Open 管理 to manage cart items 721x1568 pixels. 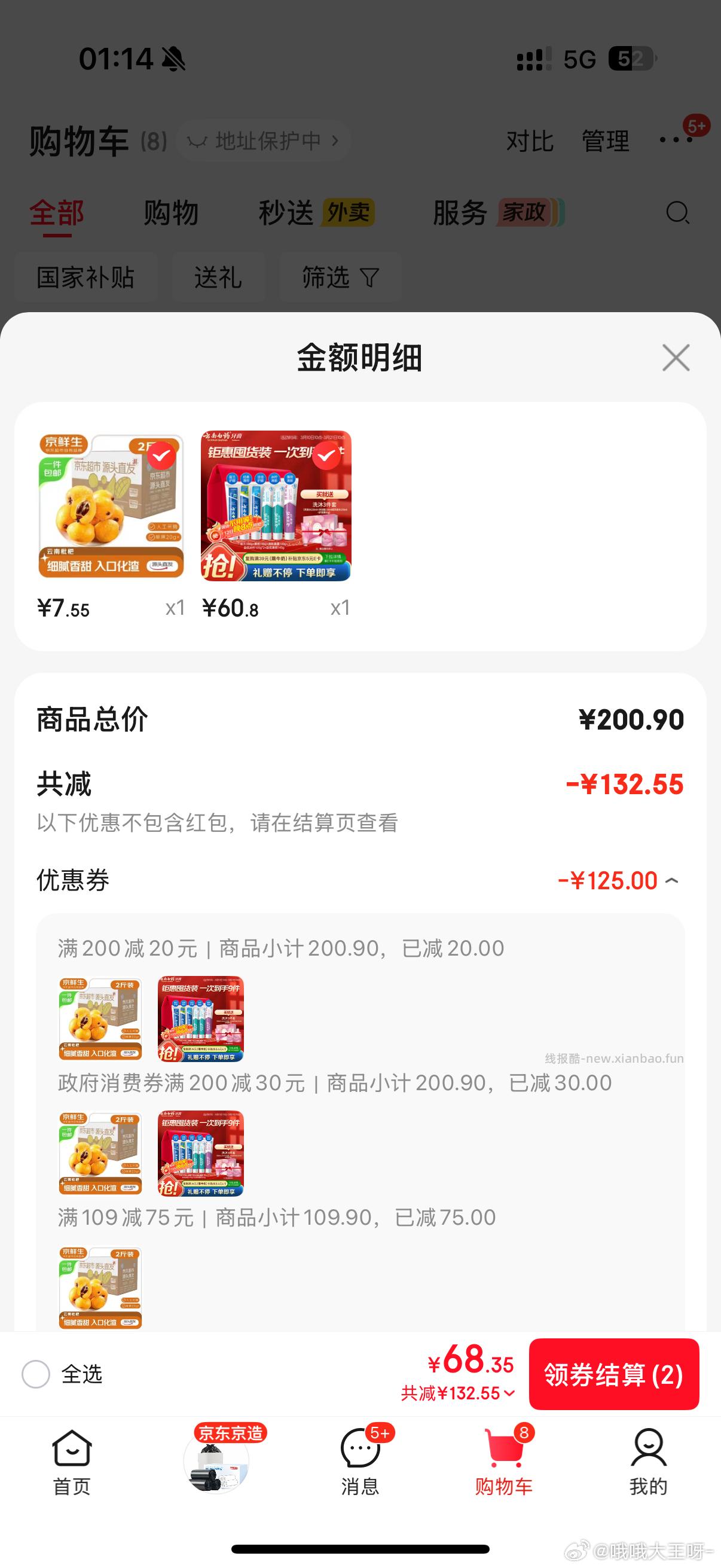(605, 141)
